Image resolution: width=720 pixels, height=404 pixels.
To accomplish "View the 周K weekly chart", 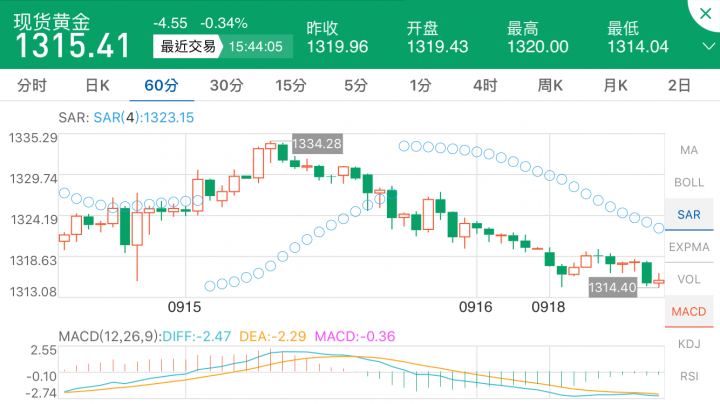I will click(x=550, y=86).
